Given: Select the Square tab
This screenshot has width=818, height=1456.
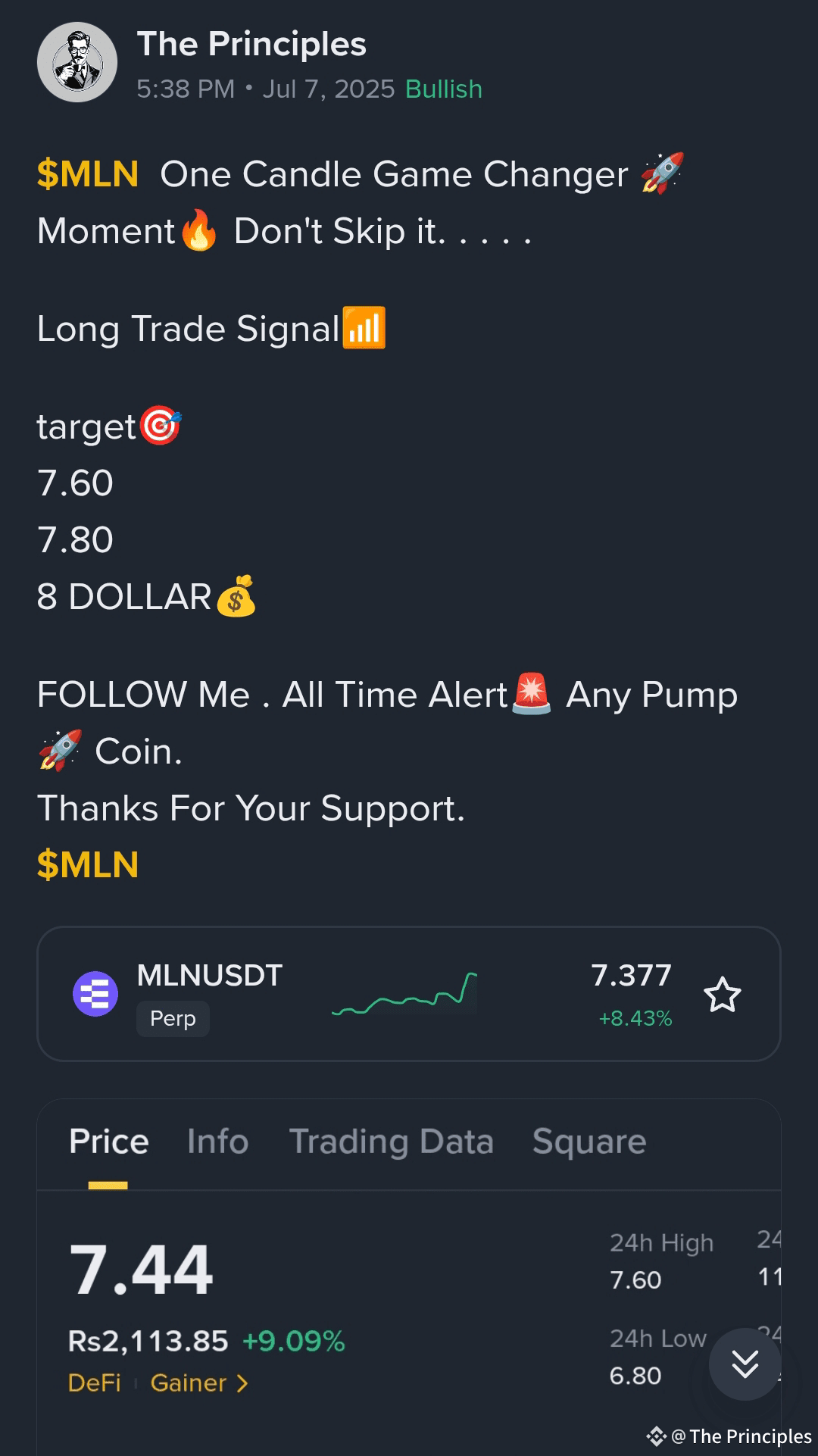Looking at the screenshot, I should pos(589,1141).
